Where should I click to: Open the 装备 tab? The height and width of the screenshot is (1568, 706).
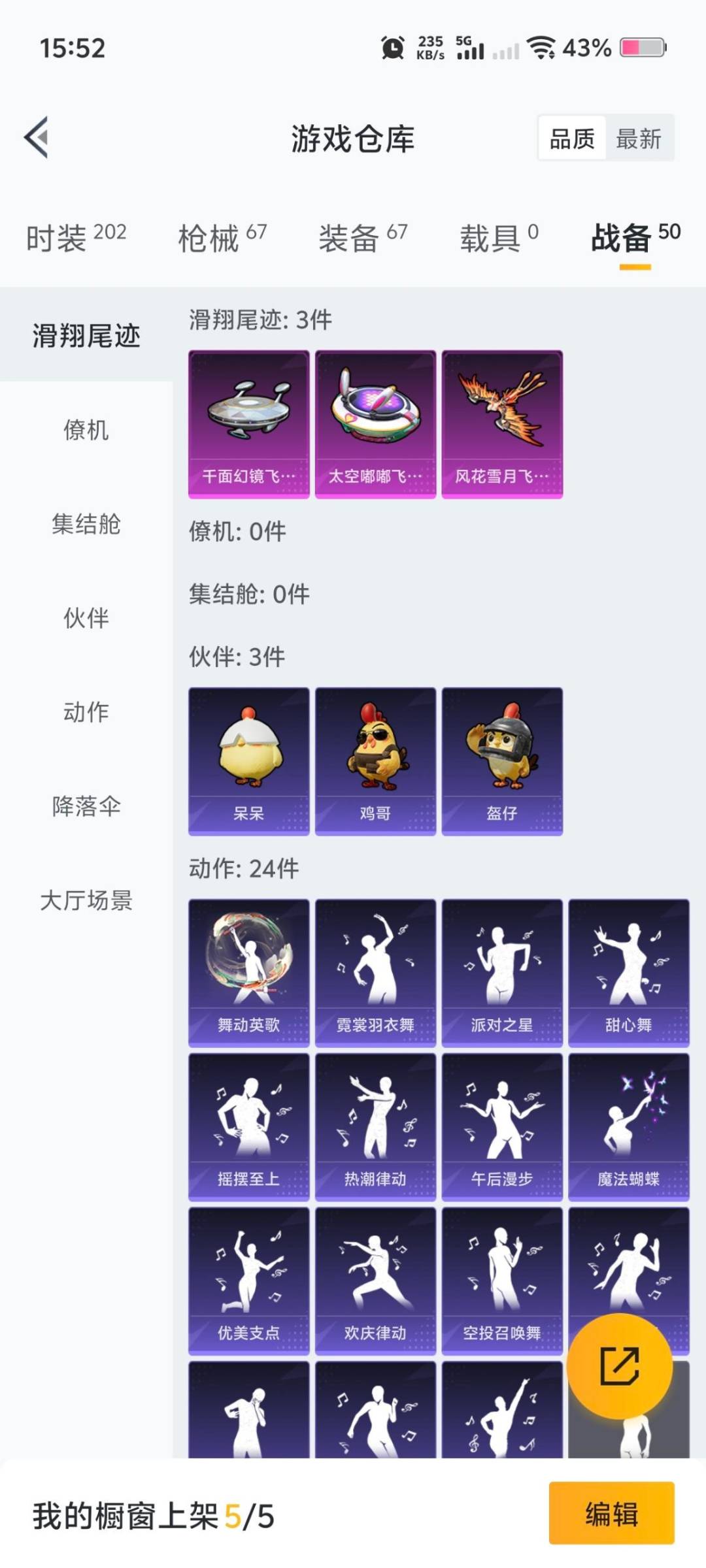(363, 237)
